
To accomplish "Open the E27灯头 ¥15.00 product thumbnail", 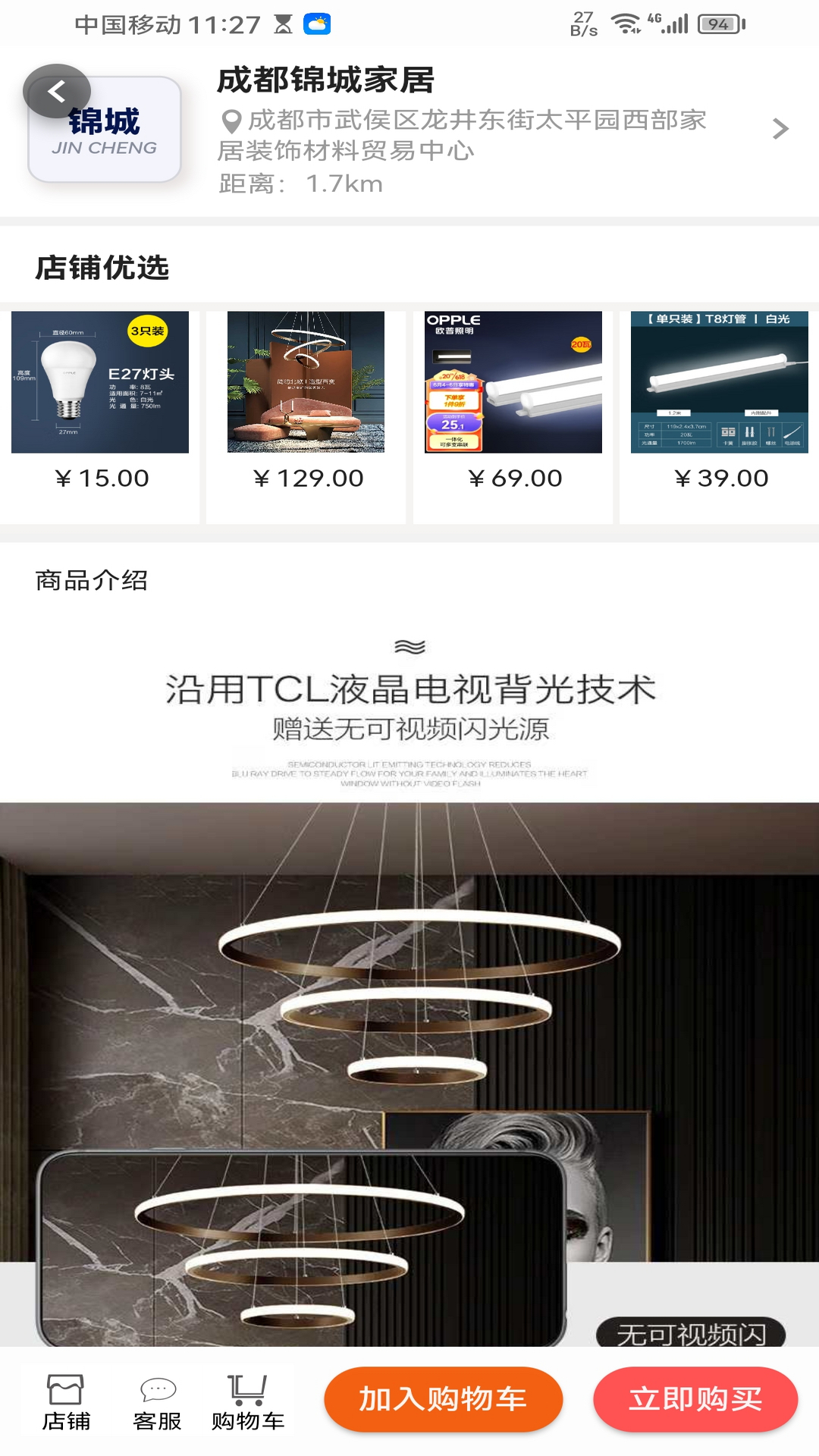I will pyautogui.click(x=99, y=381).
